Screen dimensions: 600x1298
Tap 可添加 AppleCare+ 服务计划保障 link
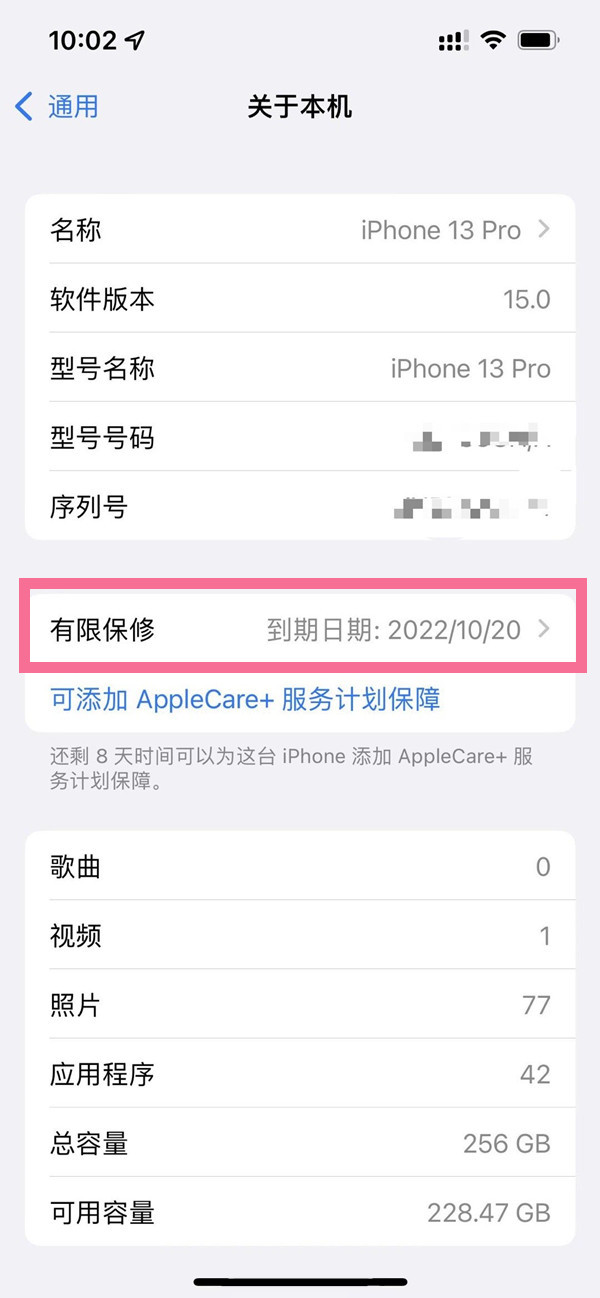[245, 698]
